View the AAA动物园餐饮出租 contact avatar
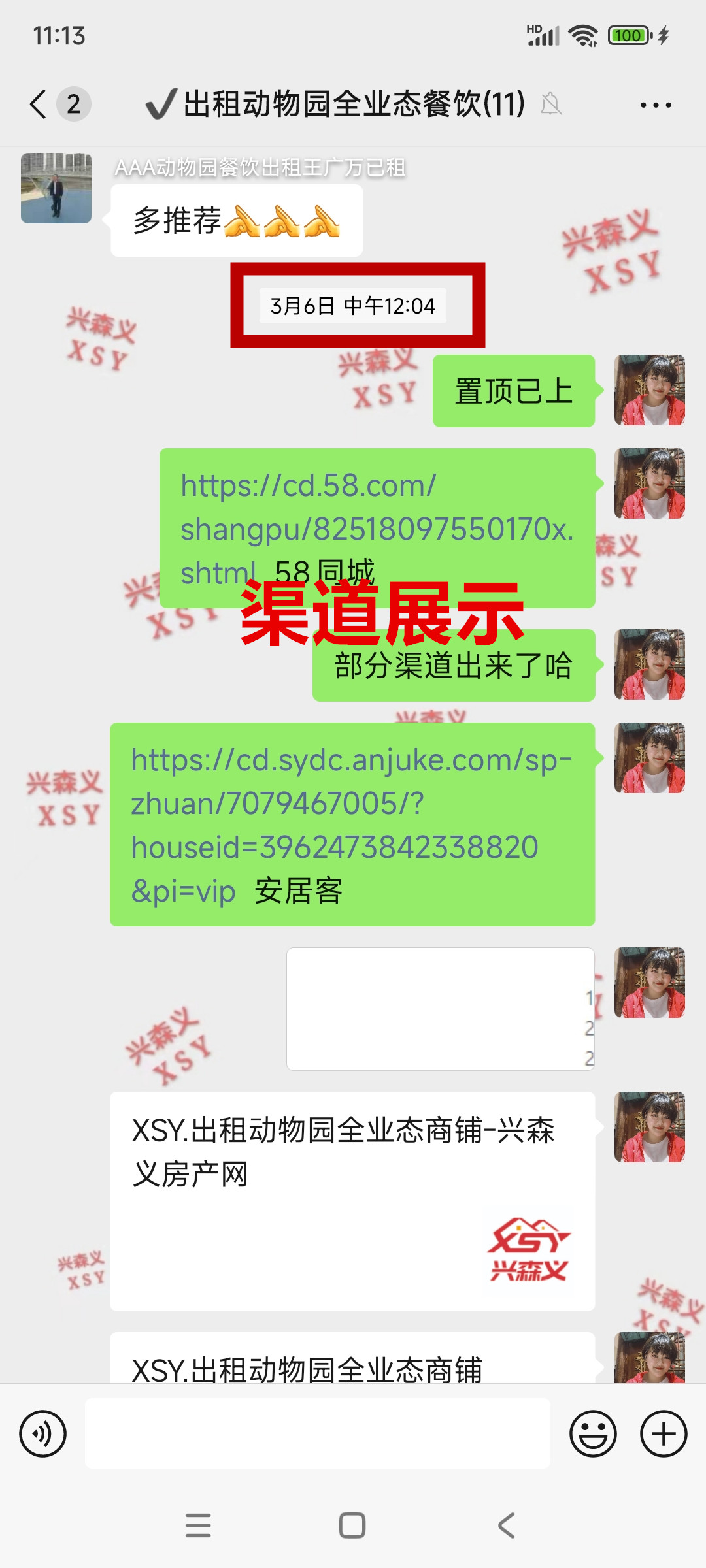 click(x=56, y=188)
